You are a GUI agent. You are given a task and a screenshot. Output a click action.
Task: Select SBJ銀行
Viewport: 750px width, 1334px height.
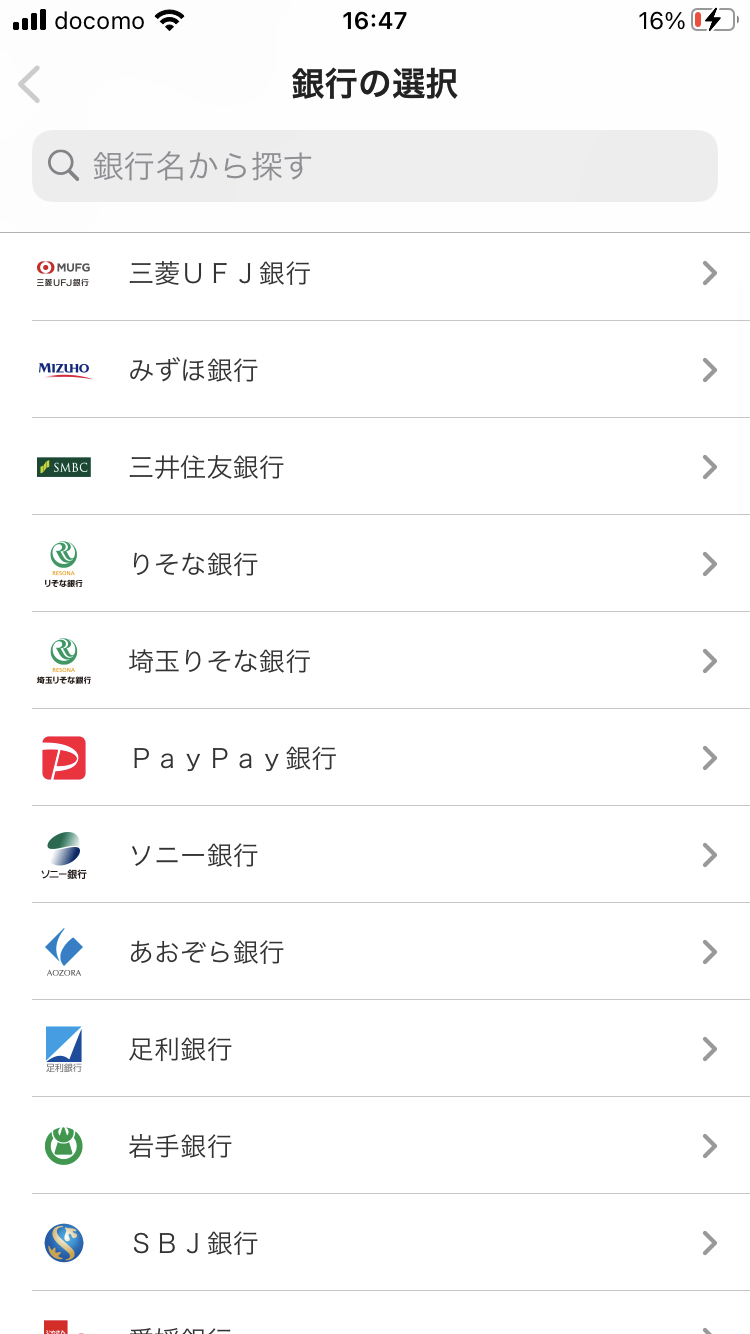375,1243
